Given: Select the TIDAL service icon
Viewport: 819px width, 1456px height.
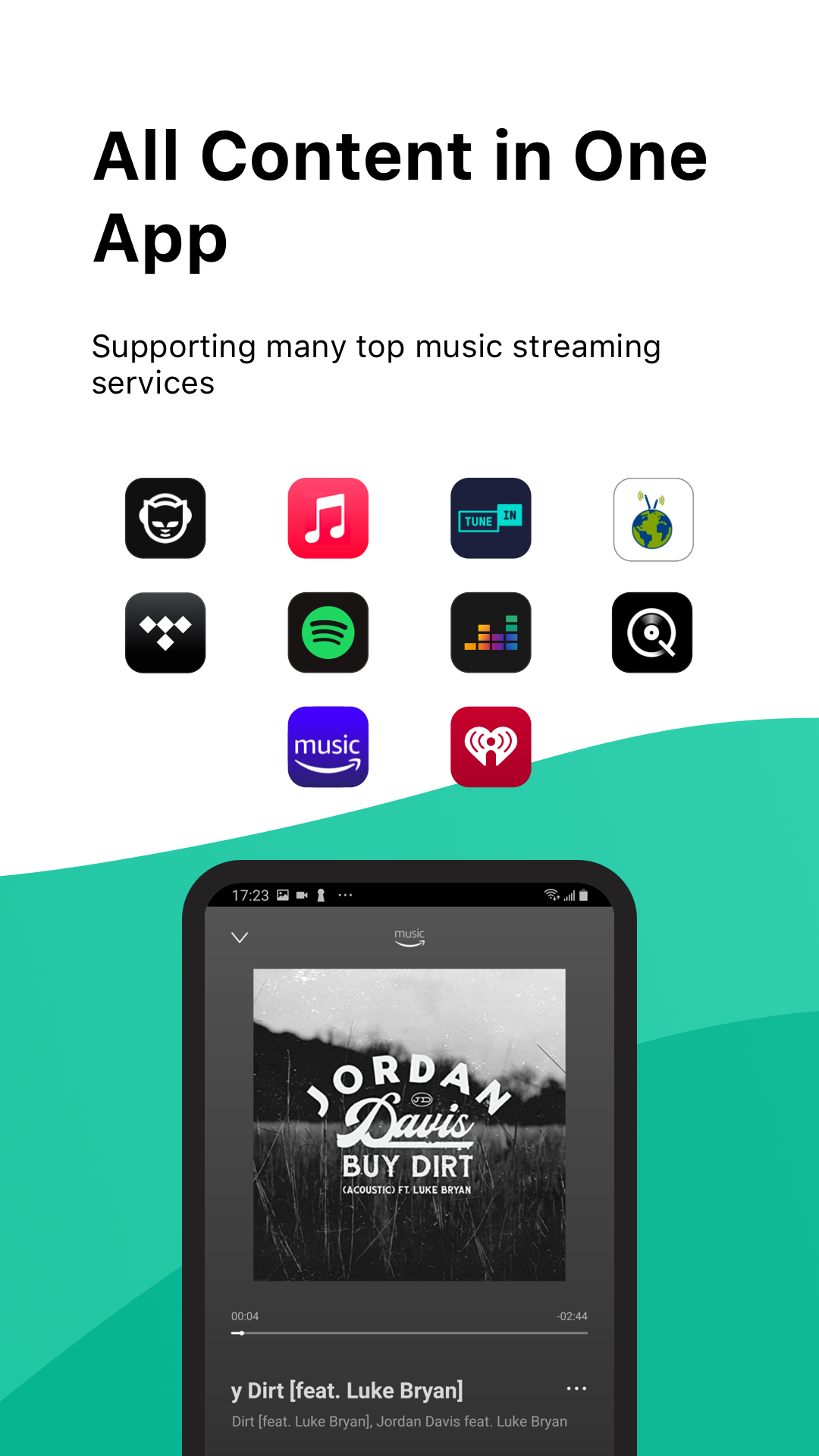Looking at the screenshot, I should point(165,632).
